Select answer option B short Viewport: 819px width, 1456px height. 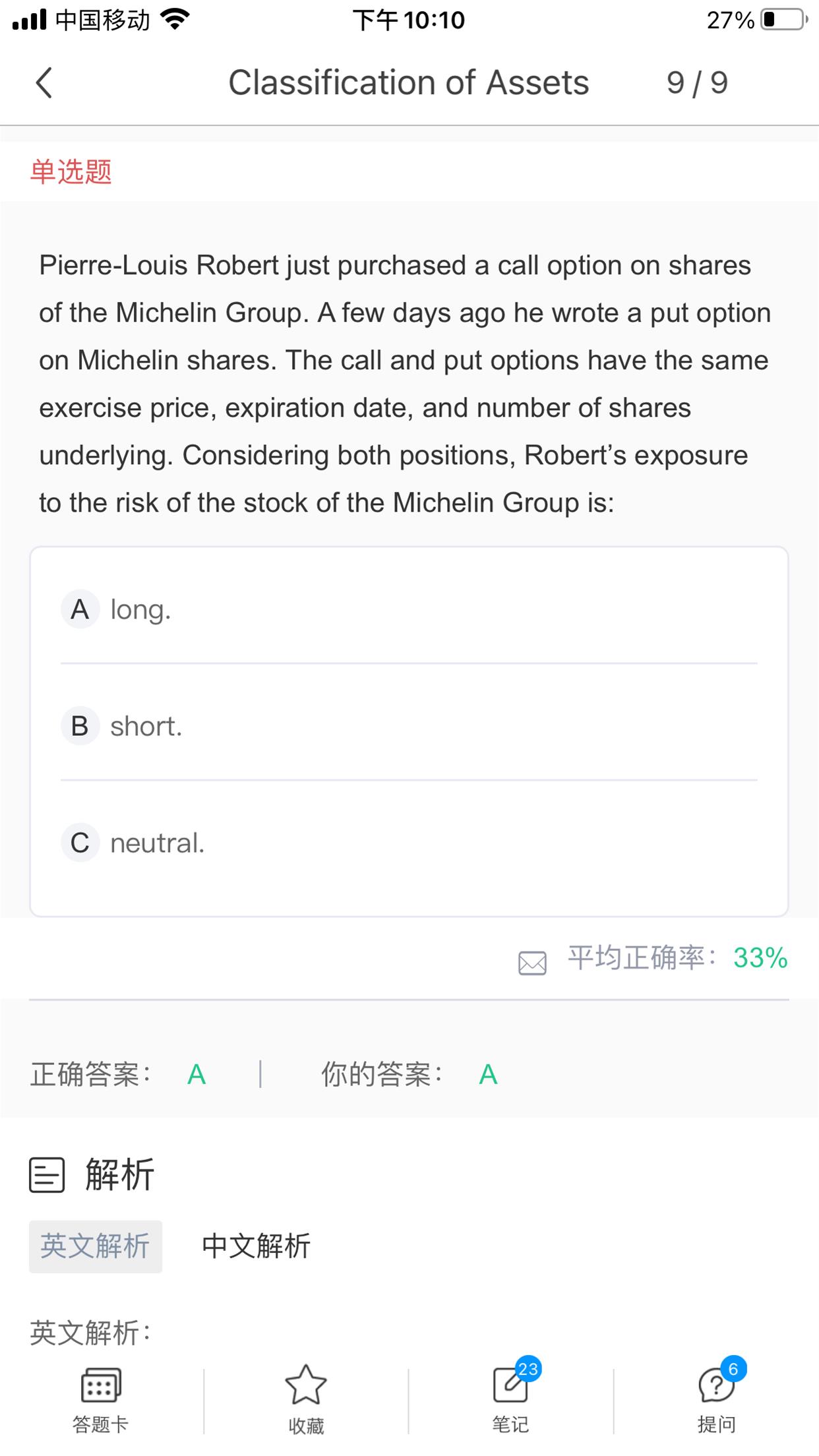[409, 725]
